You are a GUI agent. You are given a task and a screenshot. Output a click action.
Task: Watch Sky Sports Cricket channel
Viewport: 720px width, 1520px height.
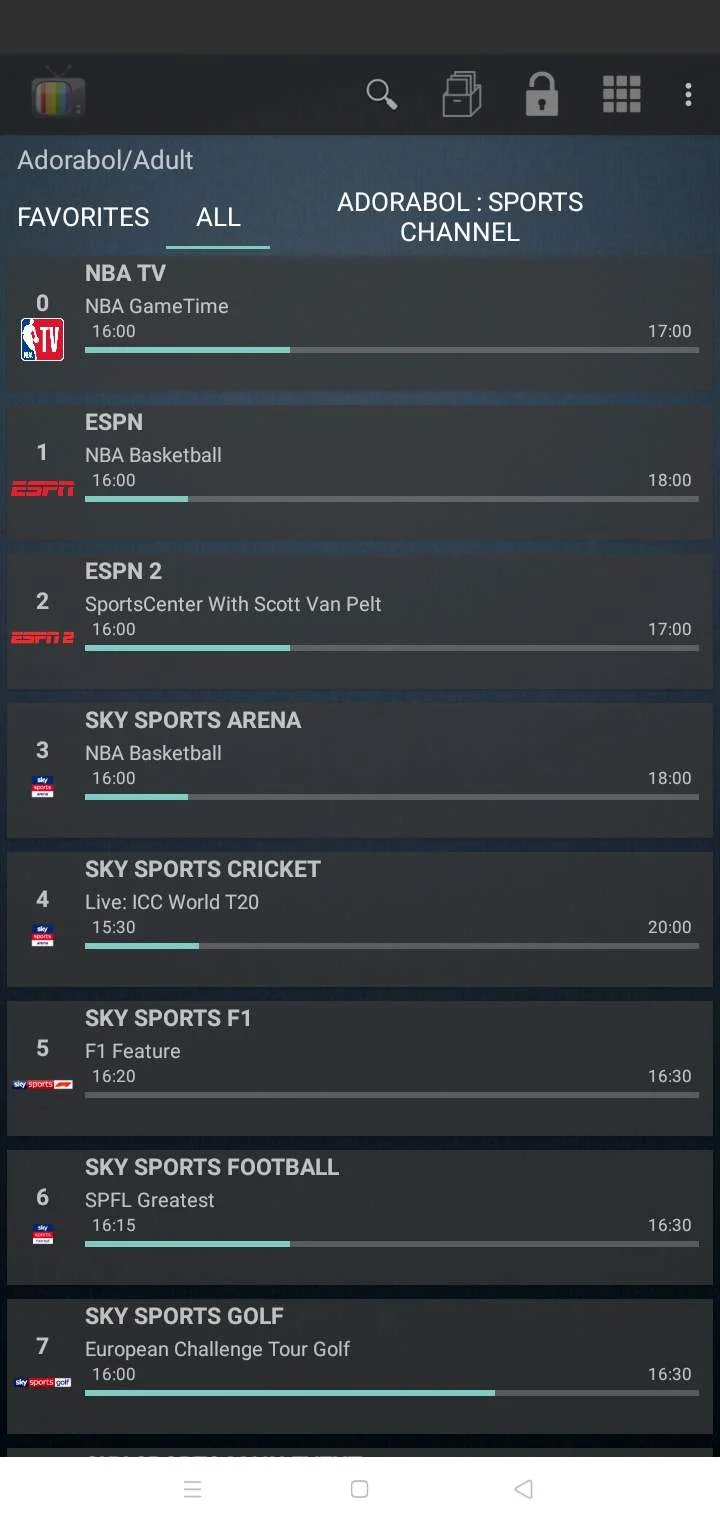(360, 918)
